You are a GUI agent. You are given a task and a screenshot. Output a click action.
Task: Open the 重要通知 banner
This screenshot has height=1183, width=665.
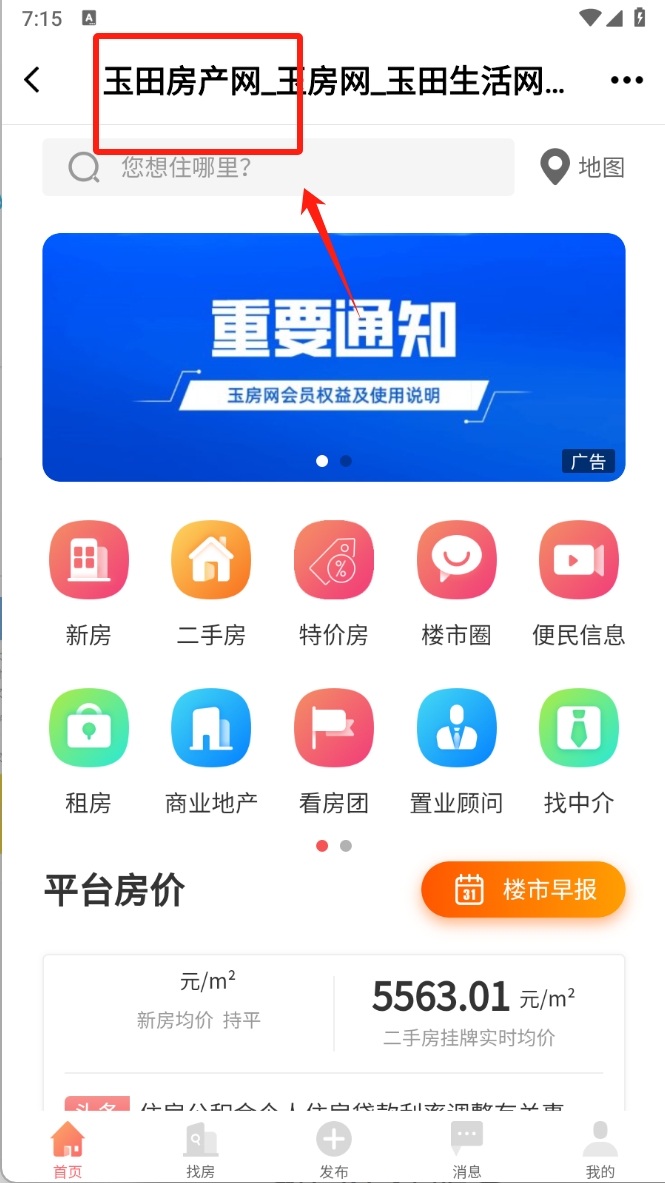(x=333, y=357)
